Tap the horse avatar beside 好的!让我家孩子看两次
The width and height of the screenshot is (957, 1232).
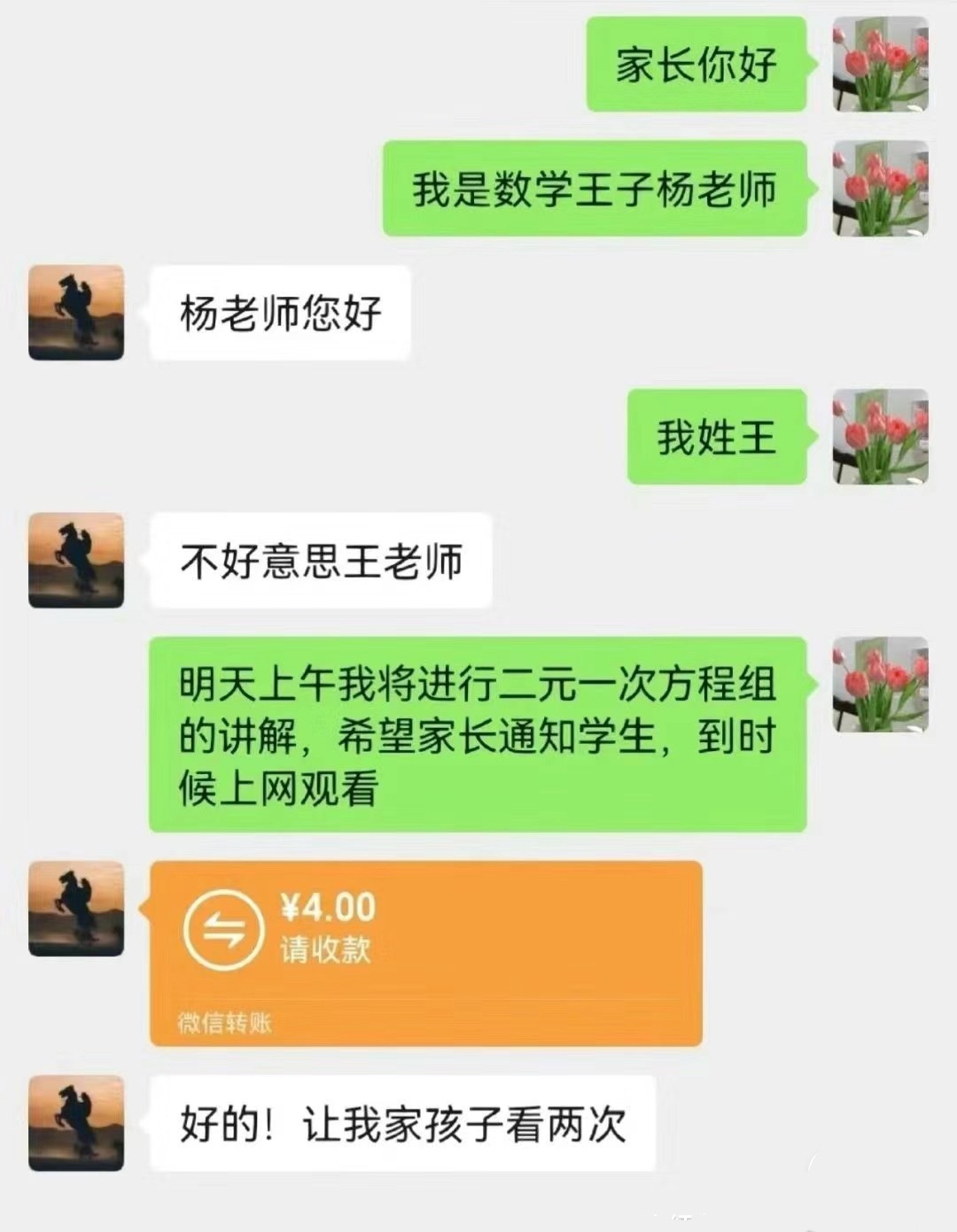pos(76,1123)
